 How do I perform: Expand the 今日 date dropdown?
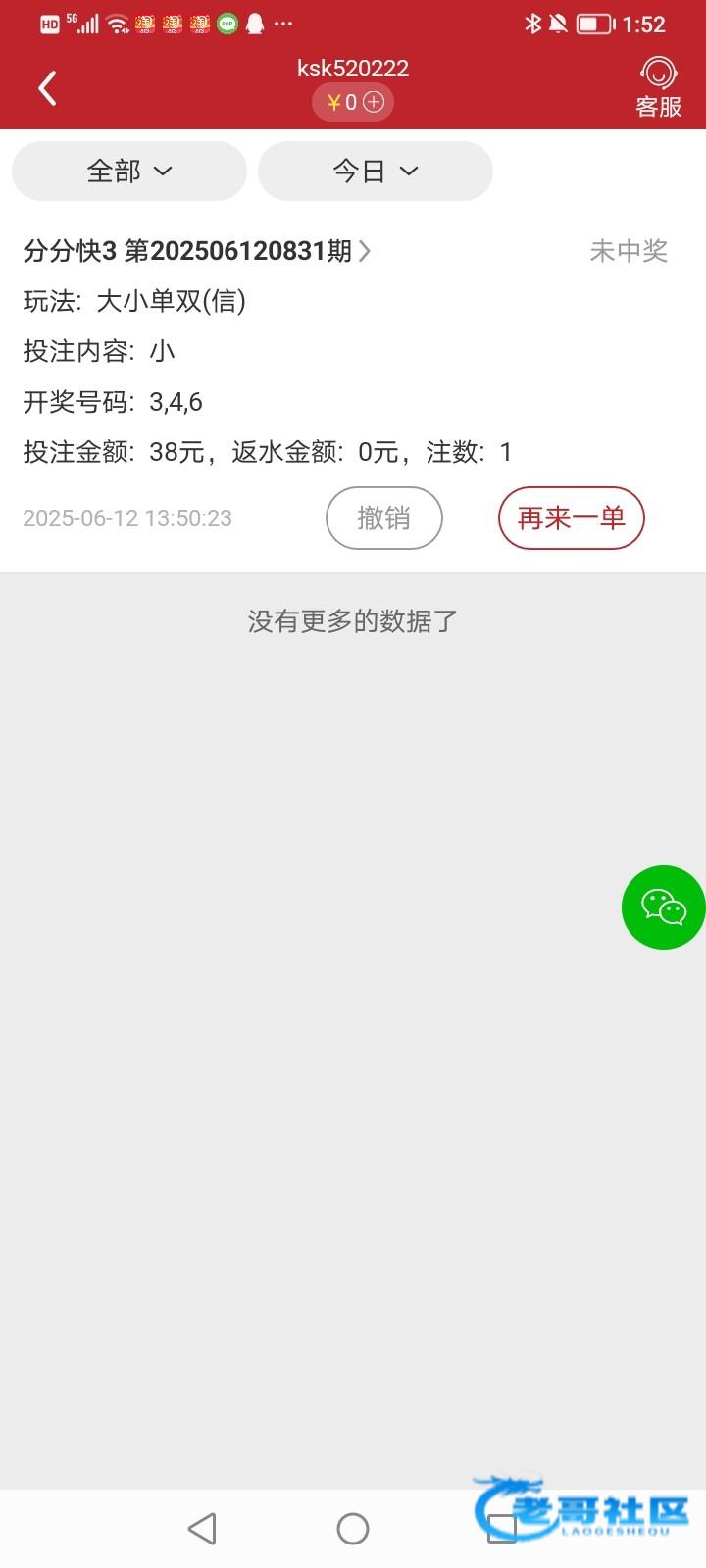(375, 171)
